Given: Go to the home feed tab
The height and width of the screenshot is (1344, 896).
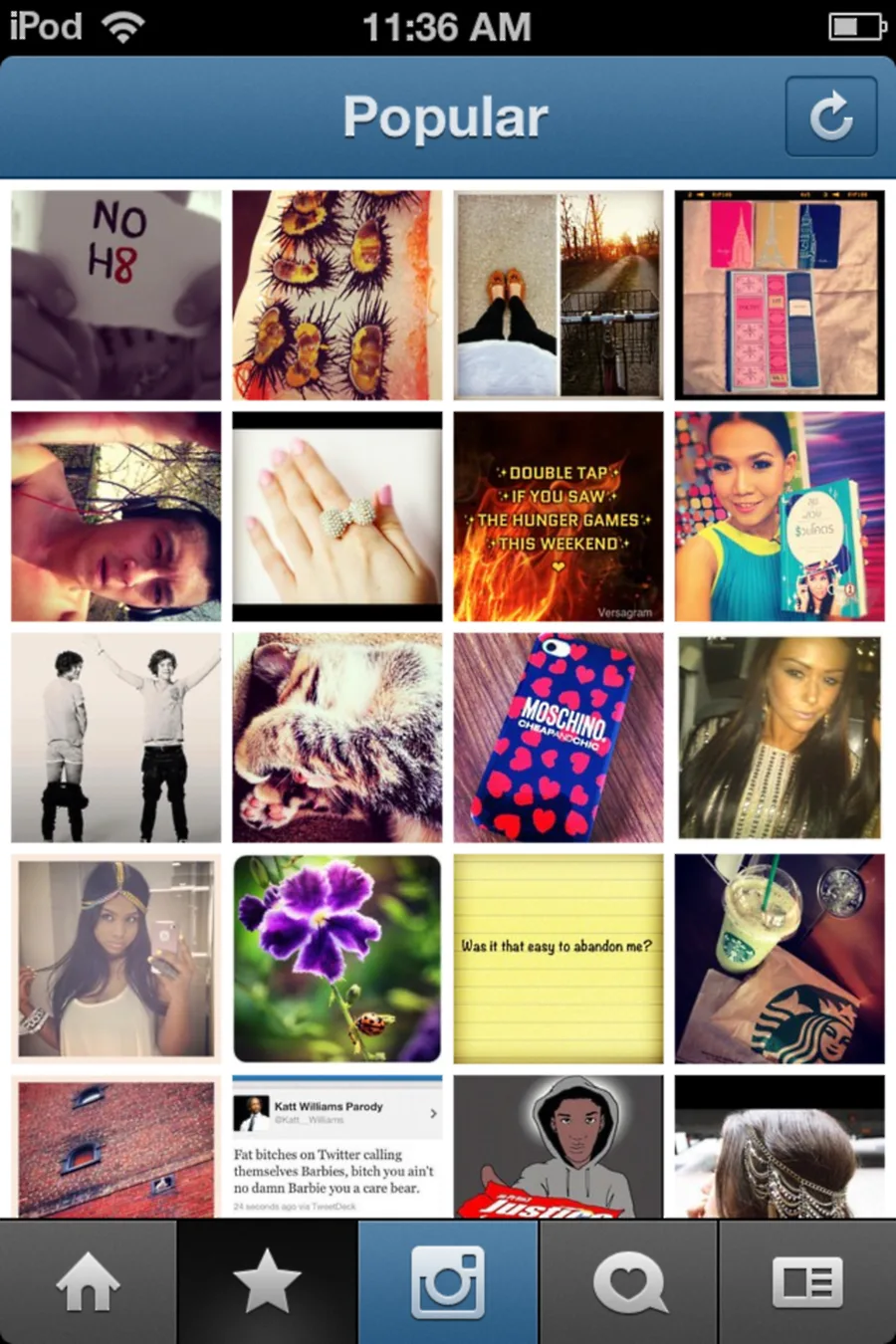Looking at the screenshot, I should pos(88,1281).
